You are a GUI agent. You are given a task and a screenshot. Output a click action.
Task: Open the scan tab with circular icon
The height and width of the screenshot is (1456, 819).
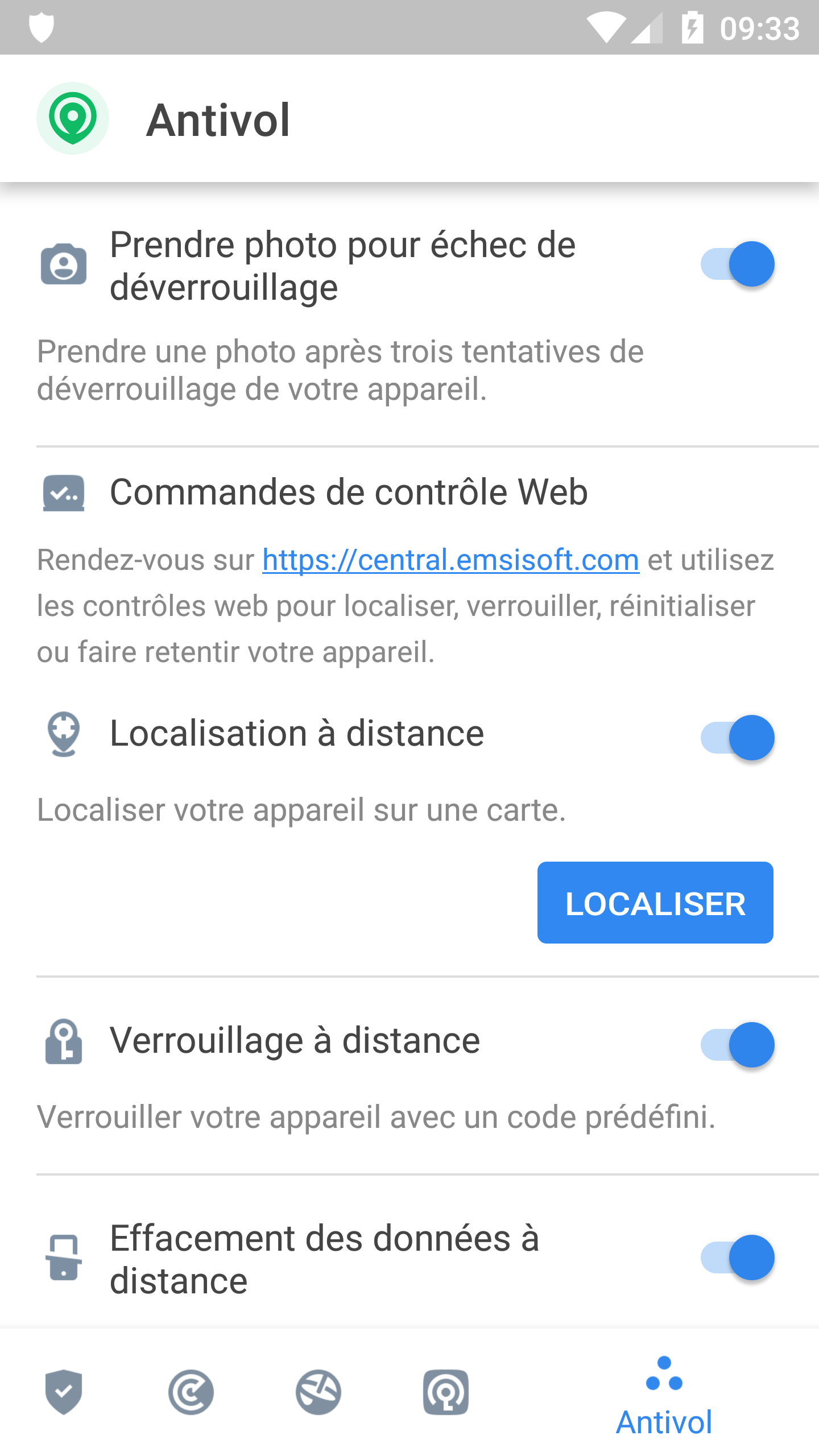click(191, 1392)
